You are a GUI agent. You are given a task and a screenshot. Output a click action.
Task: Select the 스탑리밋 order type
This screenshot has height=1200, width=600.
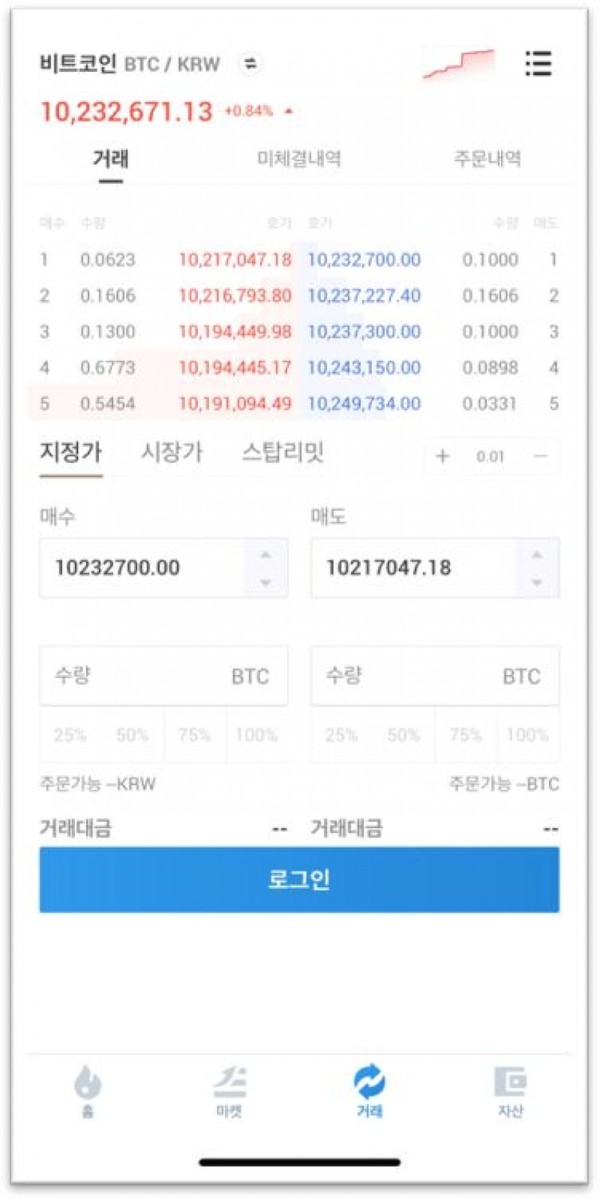[283, 452]
